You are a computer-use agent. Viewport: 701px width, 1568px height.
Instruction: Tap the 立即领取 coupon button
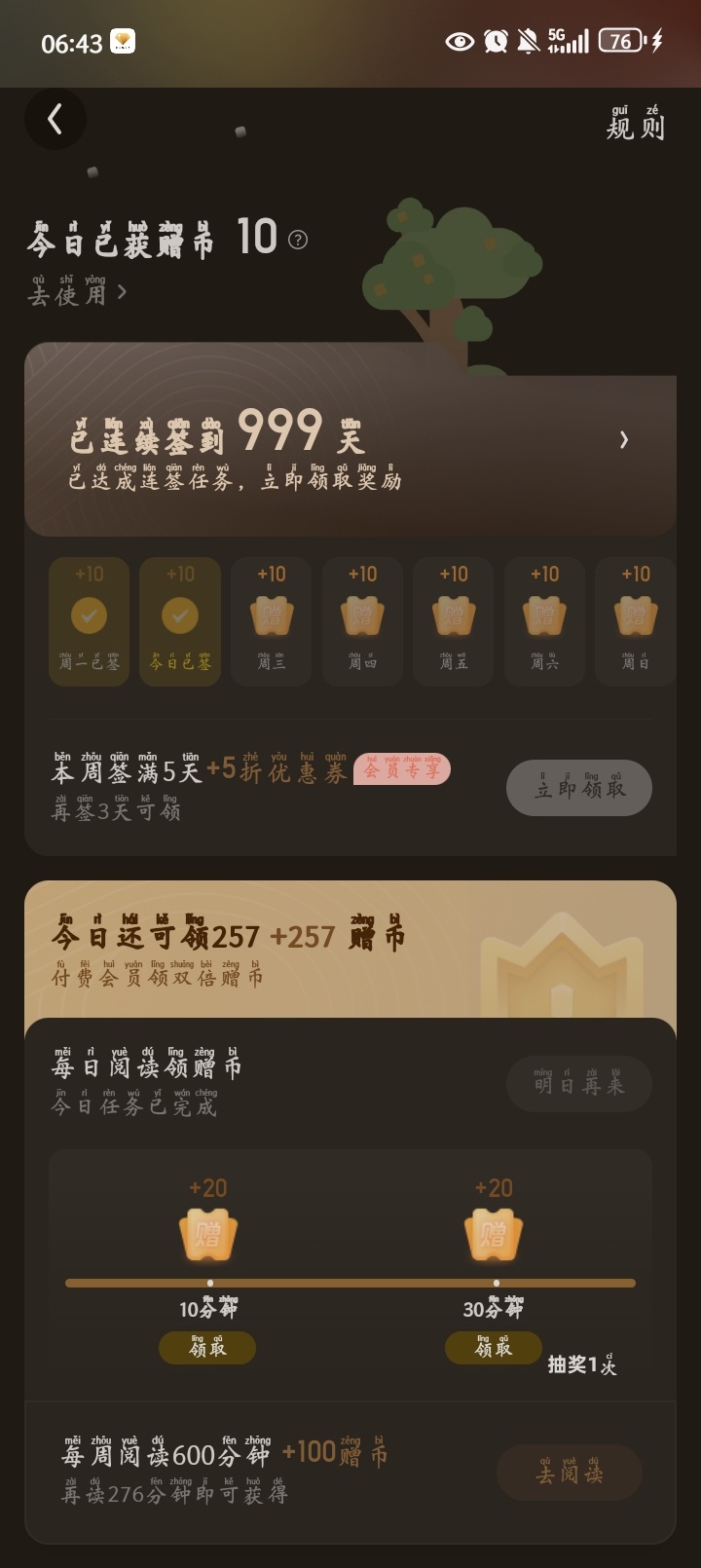click(578, 788)
